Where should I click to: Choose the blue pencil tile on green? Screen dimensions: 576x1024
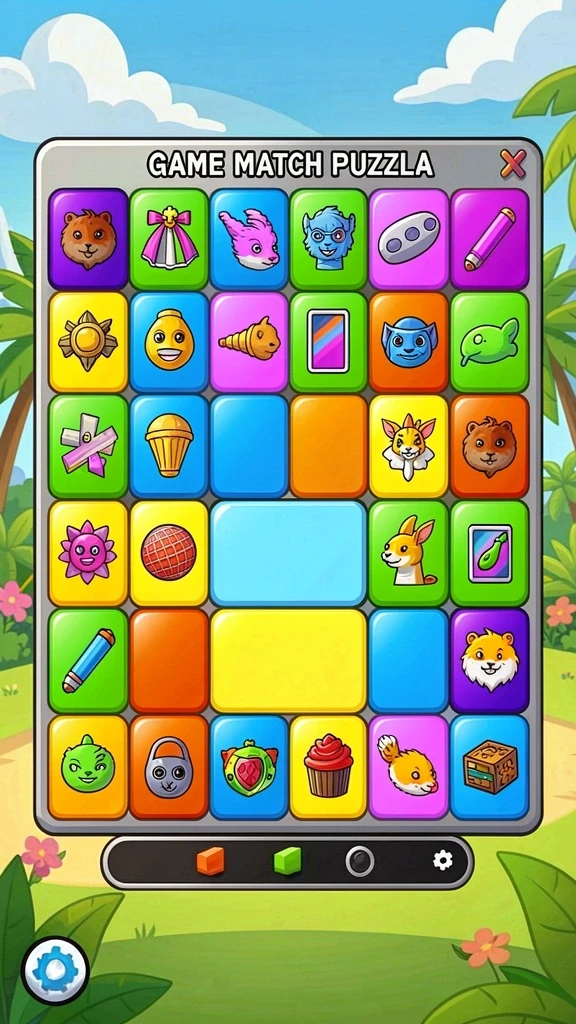tap(88, 660)
